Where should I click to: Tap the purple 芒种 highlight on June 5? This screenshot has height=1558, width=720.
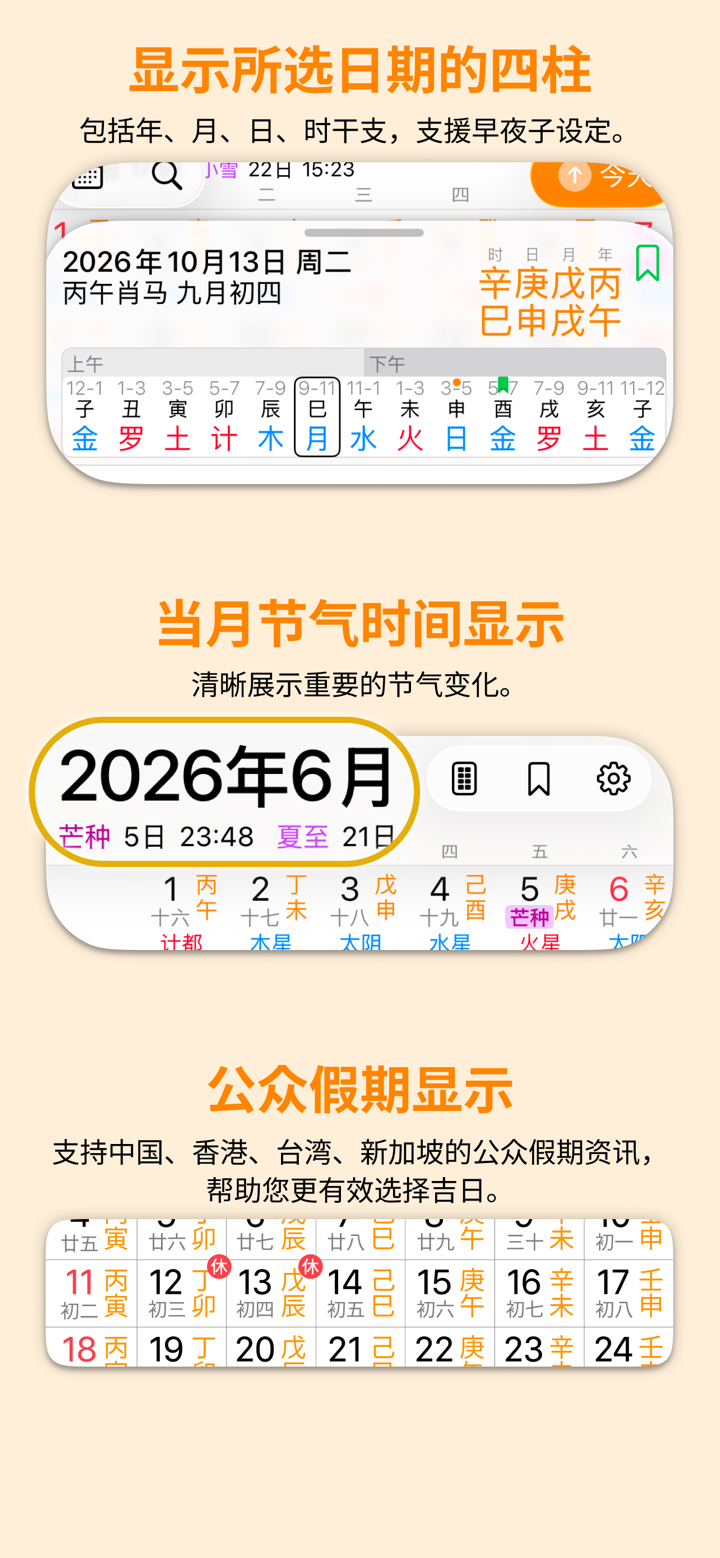click(x=530, y=916)
